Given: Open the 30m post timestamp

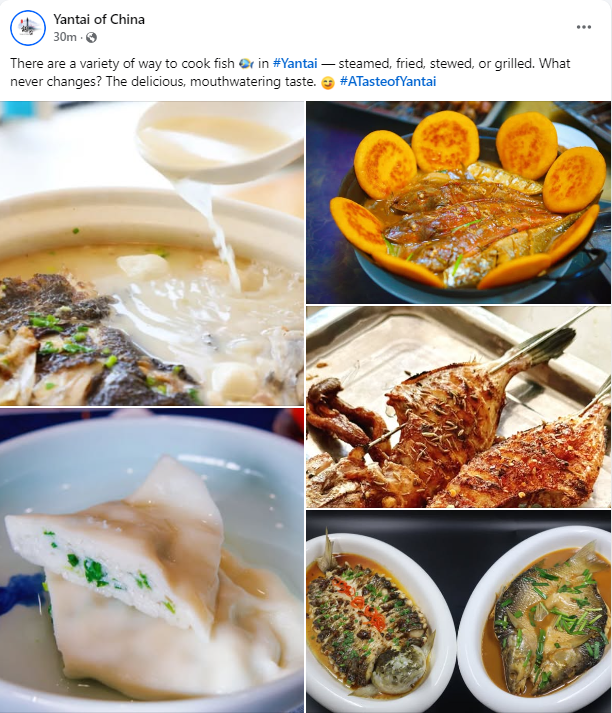Looking at the screenshot, I should pyautogui.click(x=65, y=37).
